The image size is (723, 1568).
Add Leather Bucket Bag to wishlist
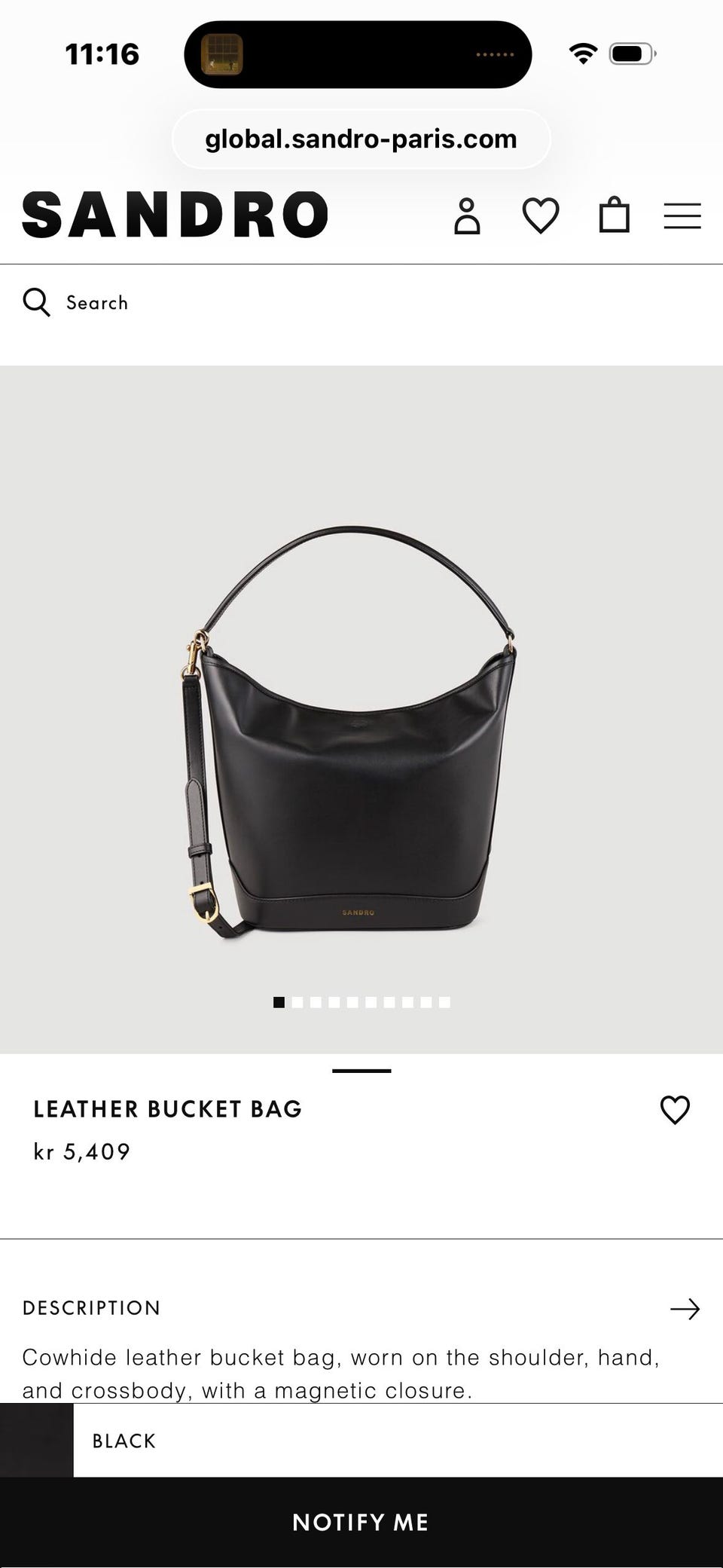675,1110
